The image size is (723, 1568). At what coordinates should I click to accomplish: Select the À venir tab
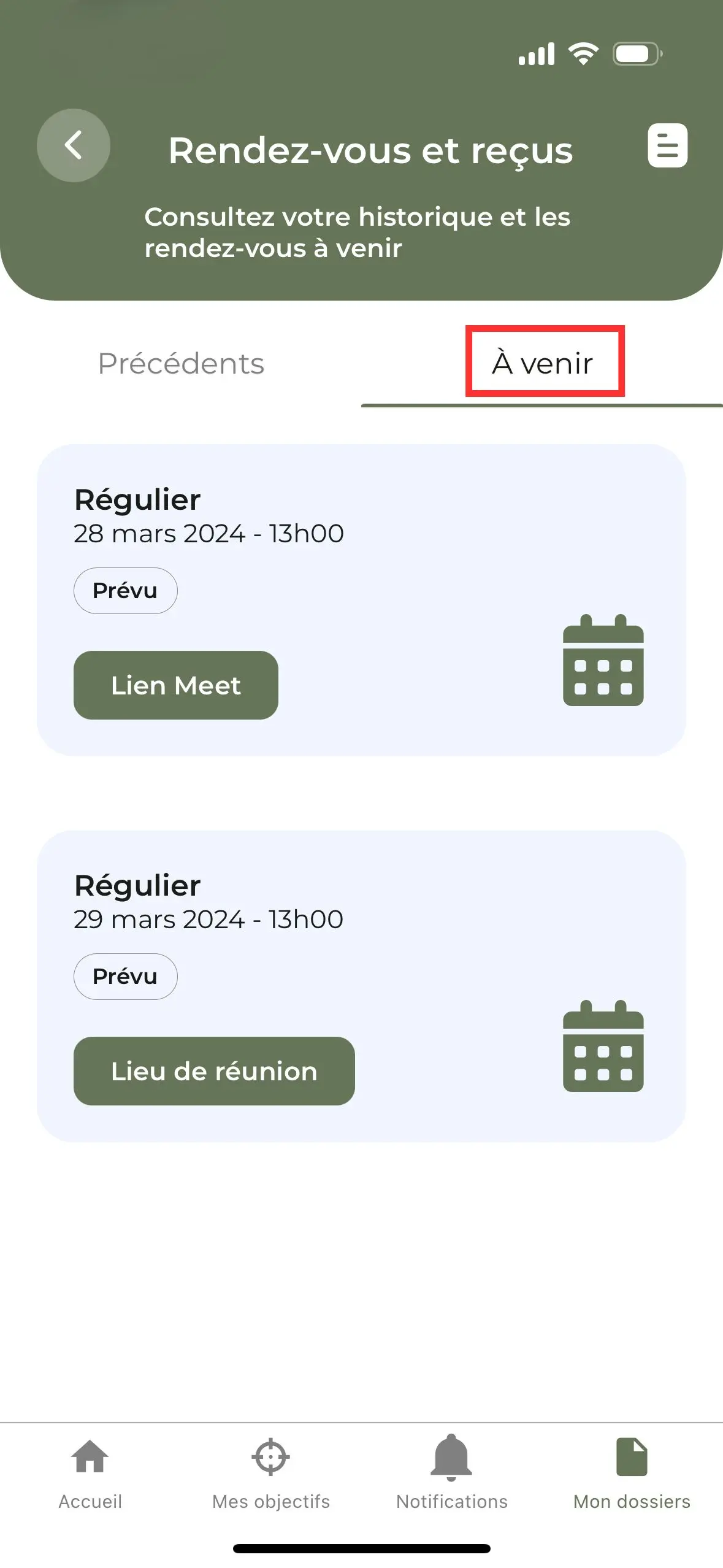pos(542,363)
